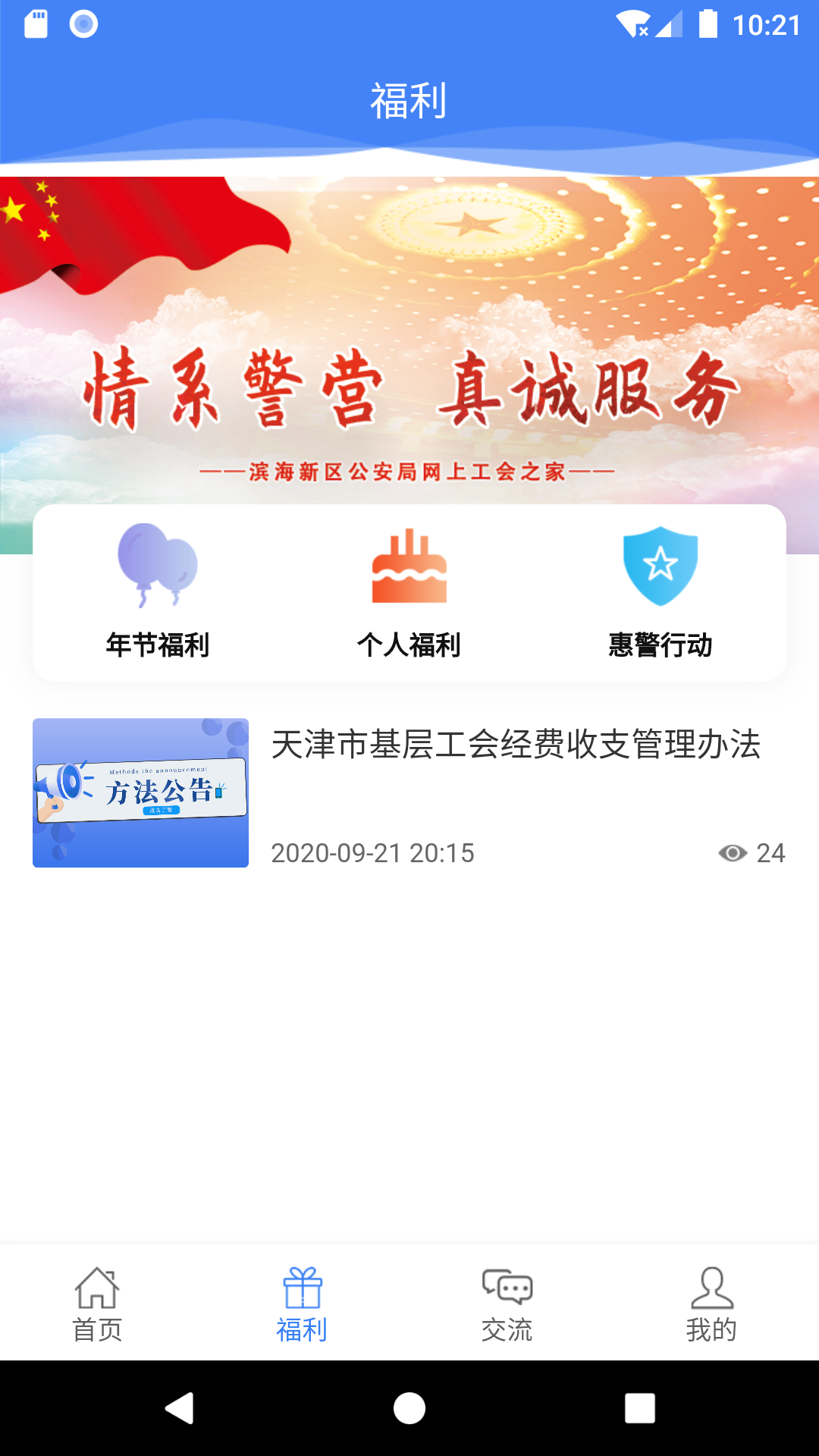Select the 惠警行动 text label
This screenshot has width=819, height=1456.
[x=659, y=645]
